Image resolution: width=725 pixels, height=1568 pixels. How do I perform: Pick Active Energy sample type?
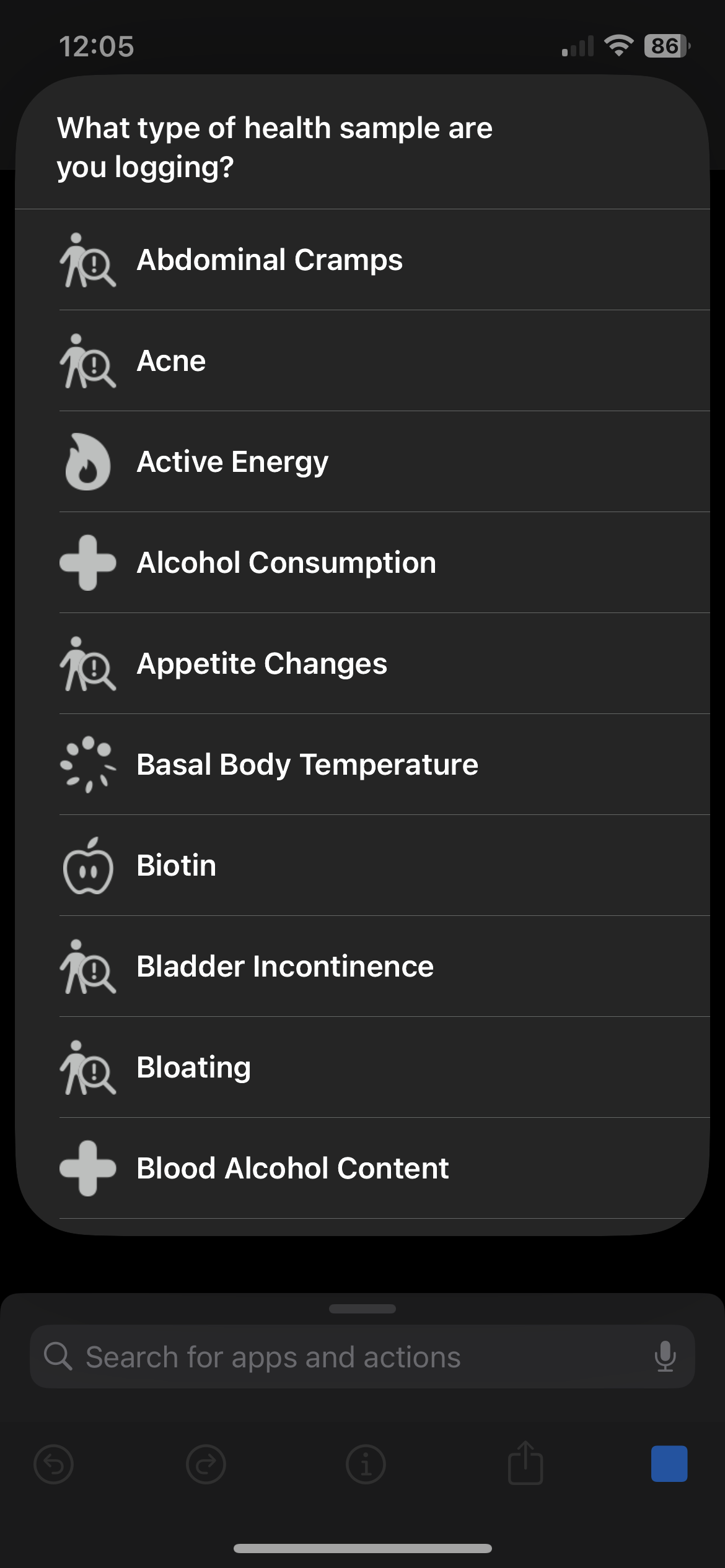tap(232, 462)
